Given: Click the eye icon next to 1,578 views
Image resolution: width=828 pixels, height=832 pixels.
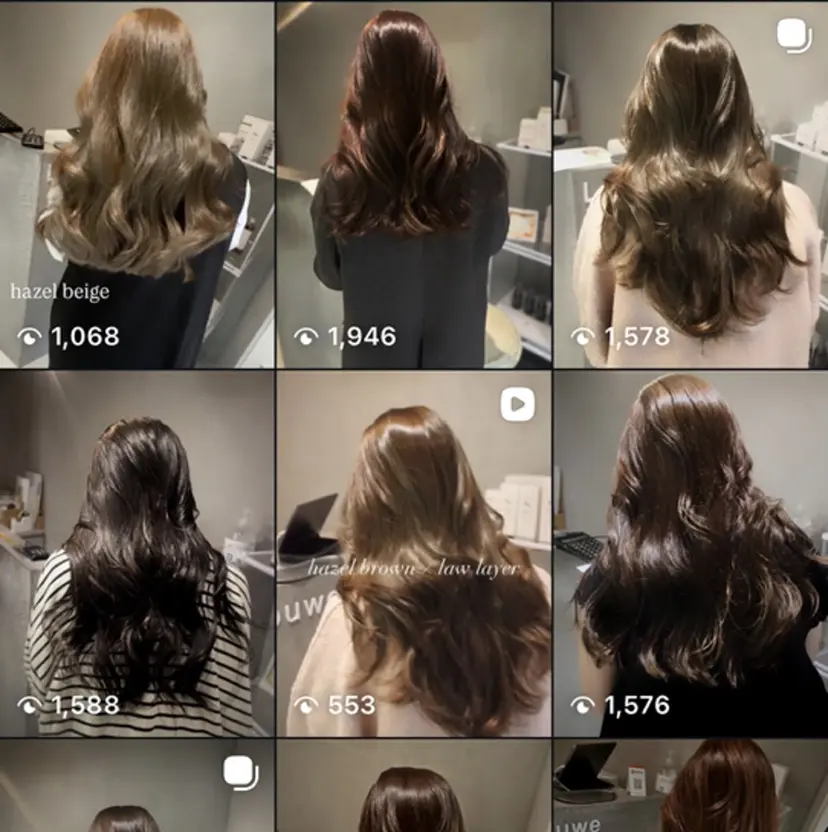Looking at the screenshot, I should click(x=585, y=336).
